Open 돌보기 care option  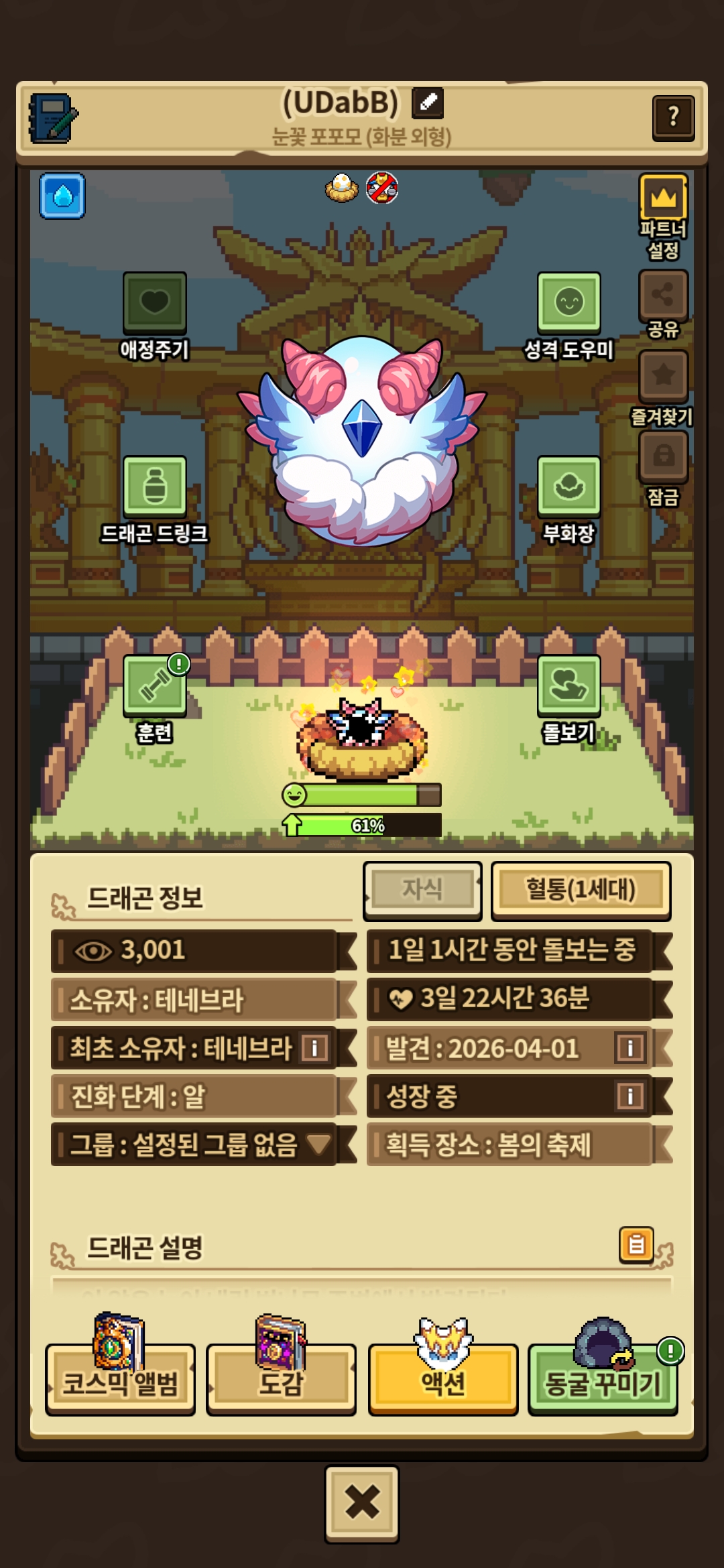click(568, 686)
